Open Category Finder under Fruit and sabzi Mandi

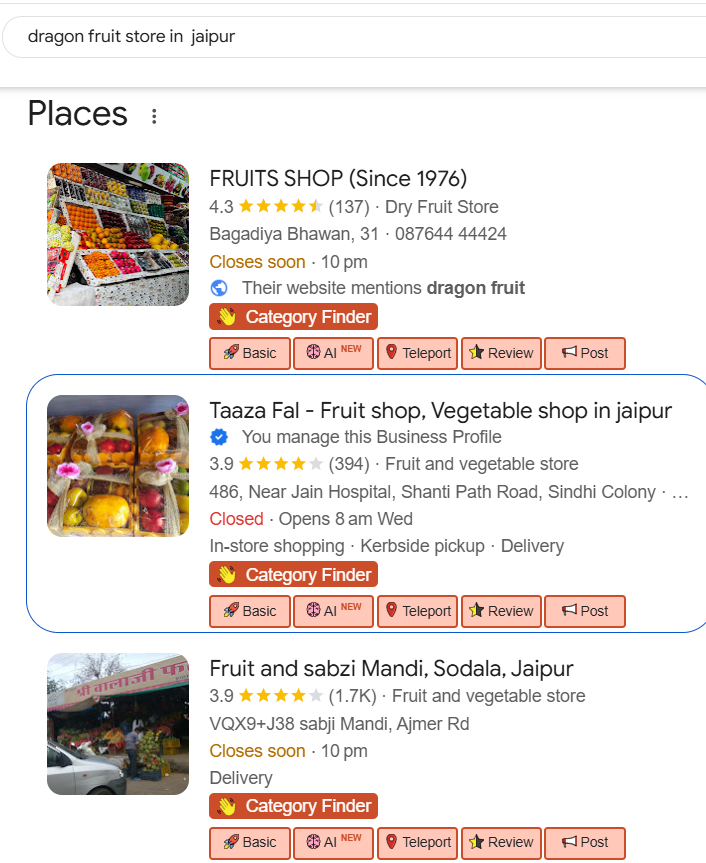[293, 806]
